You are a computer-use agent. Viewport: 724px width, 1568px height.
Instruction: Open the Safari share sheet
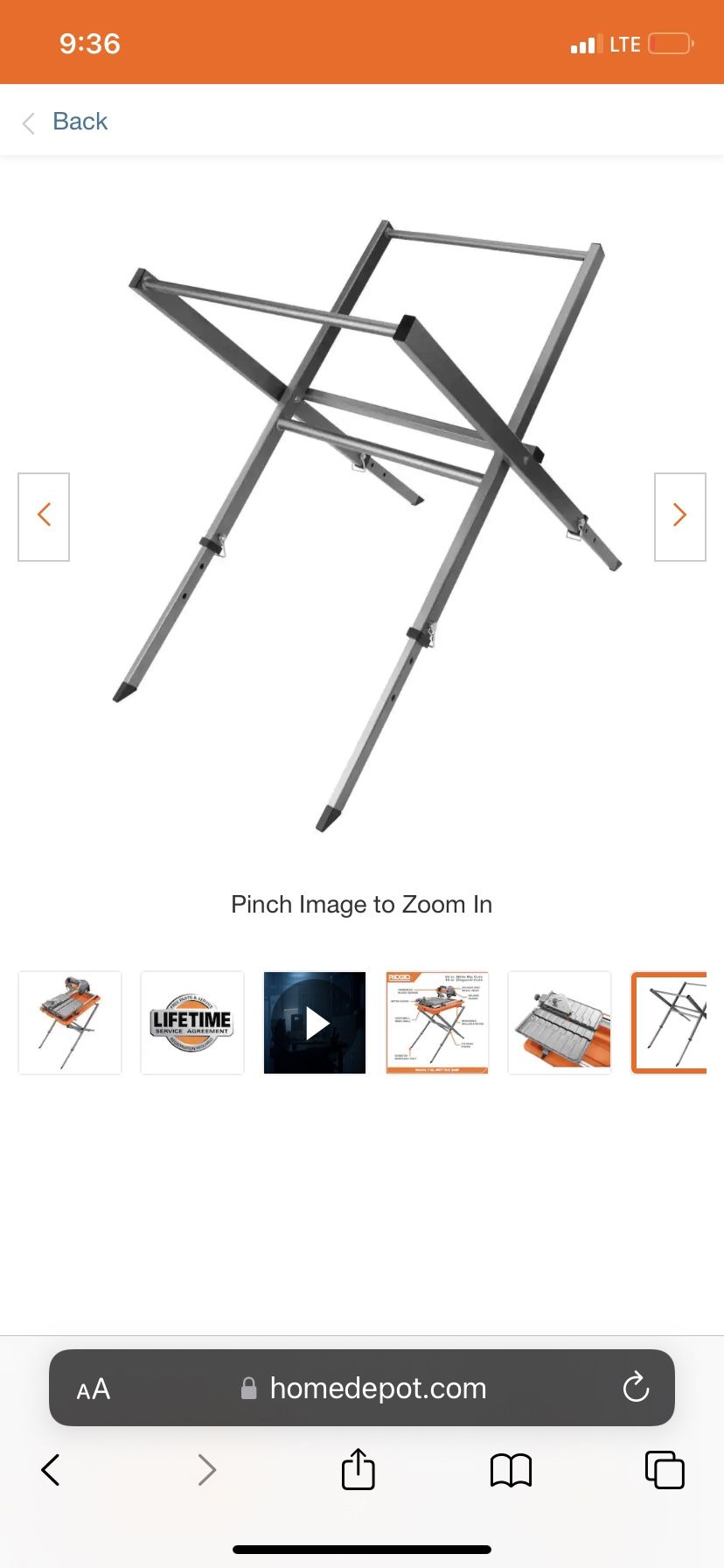[359, 1469]
